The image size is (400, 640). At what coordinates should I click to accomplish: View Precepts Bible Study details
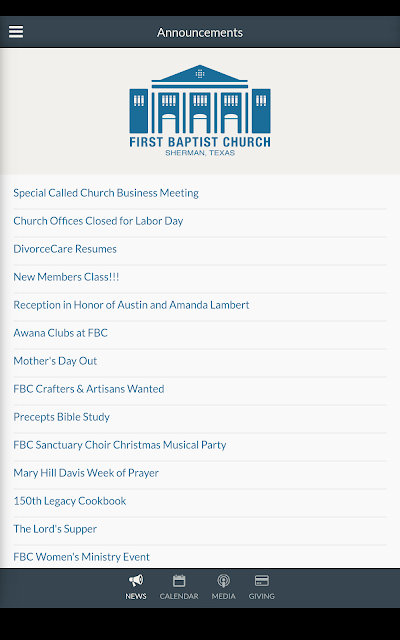coord(200,417)
